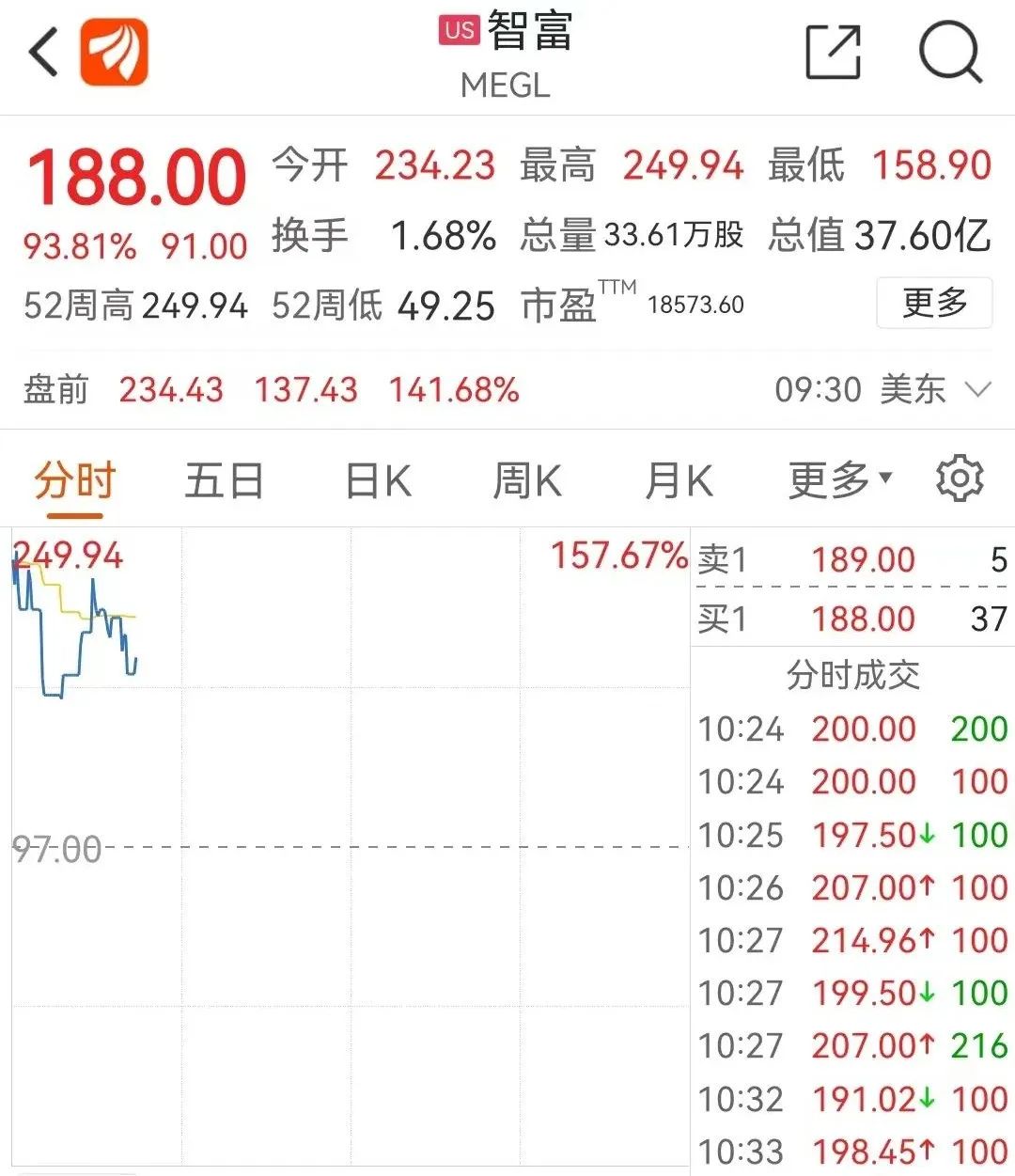
Task: Tap 更多 for more quote details
Action: pos(933,303)
